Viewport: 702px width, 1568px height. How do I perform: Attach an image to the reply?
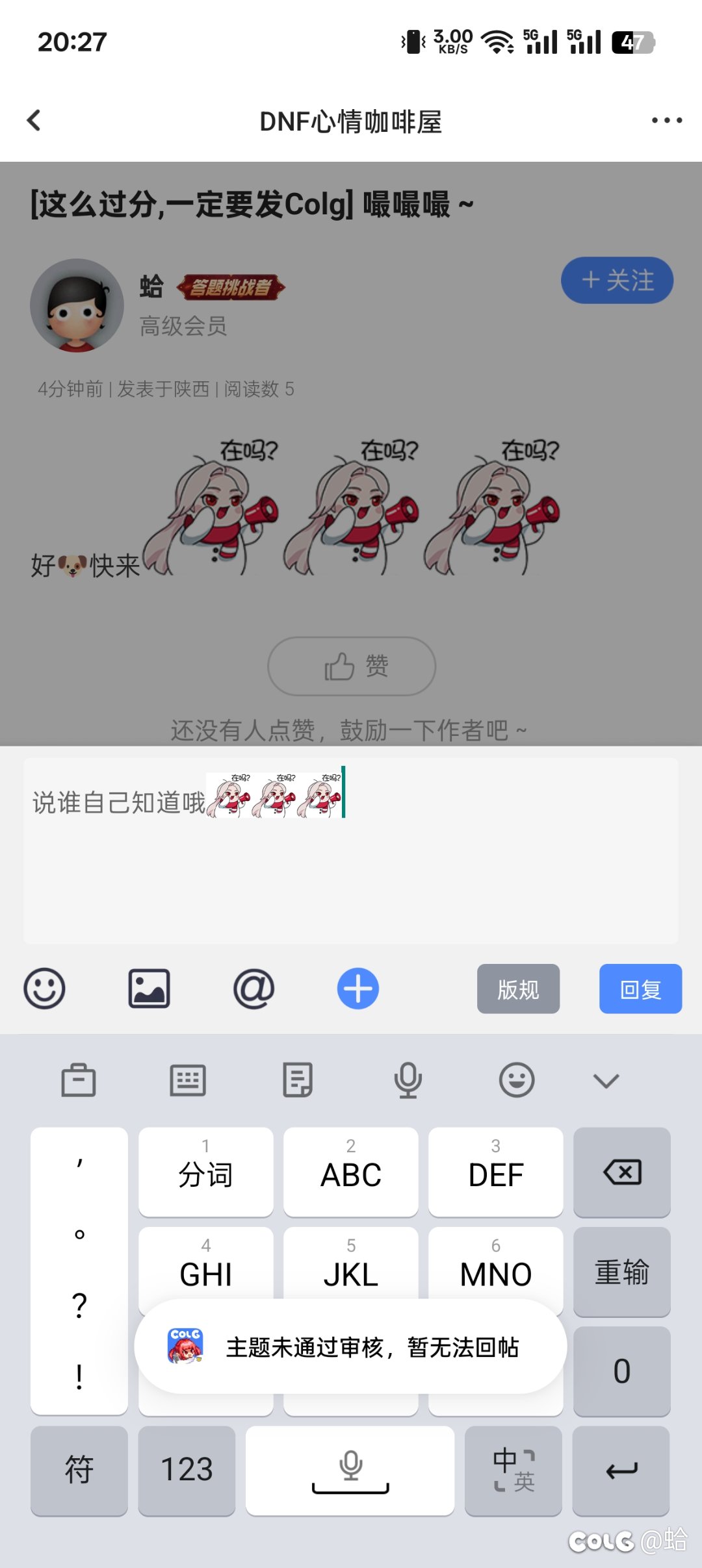click(149, 989)
